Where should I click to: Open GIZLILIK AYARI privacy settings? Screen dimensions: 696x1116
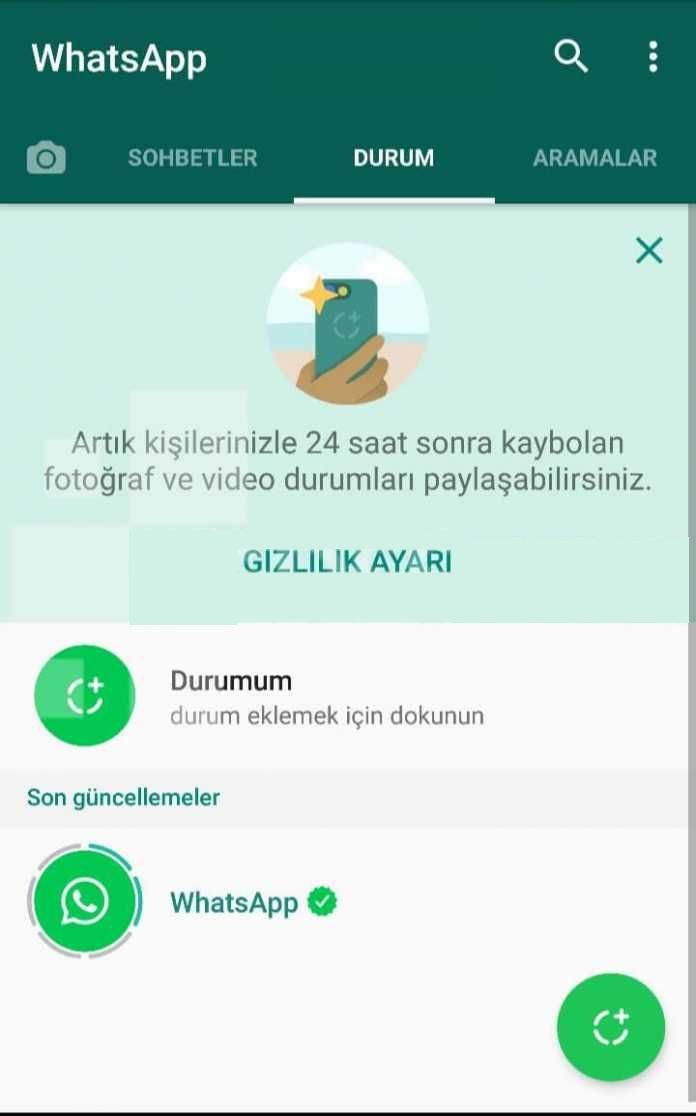(348, 562)
